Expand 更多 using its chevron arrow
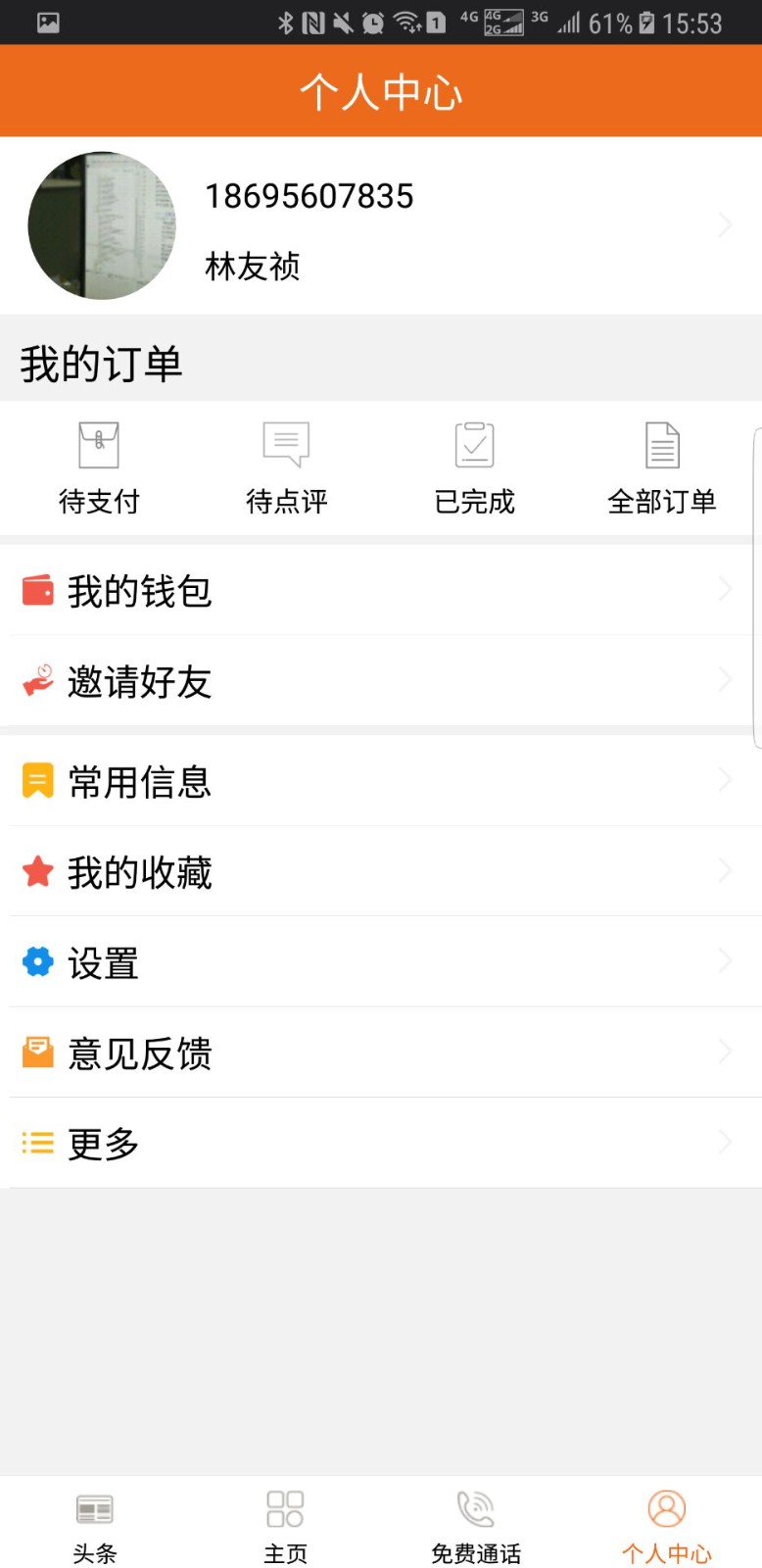 pyautogui.click(x=725, y=1142)
